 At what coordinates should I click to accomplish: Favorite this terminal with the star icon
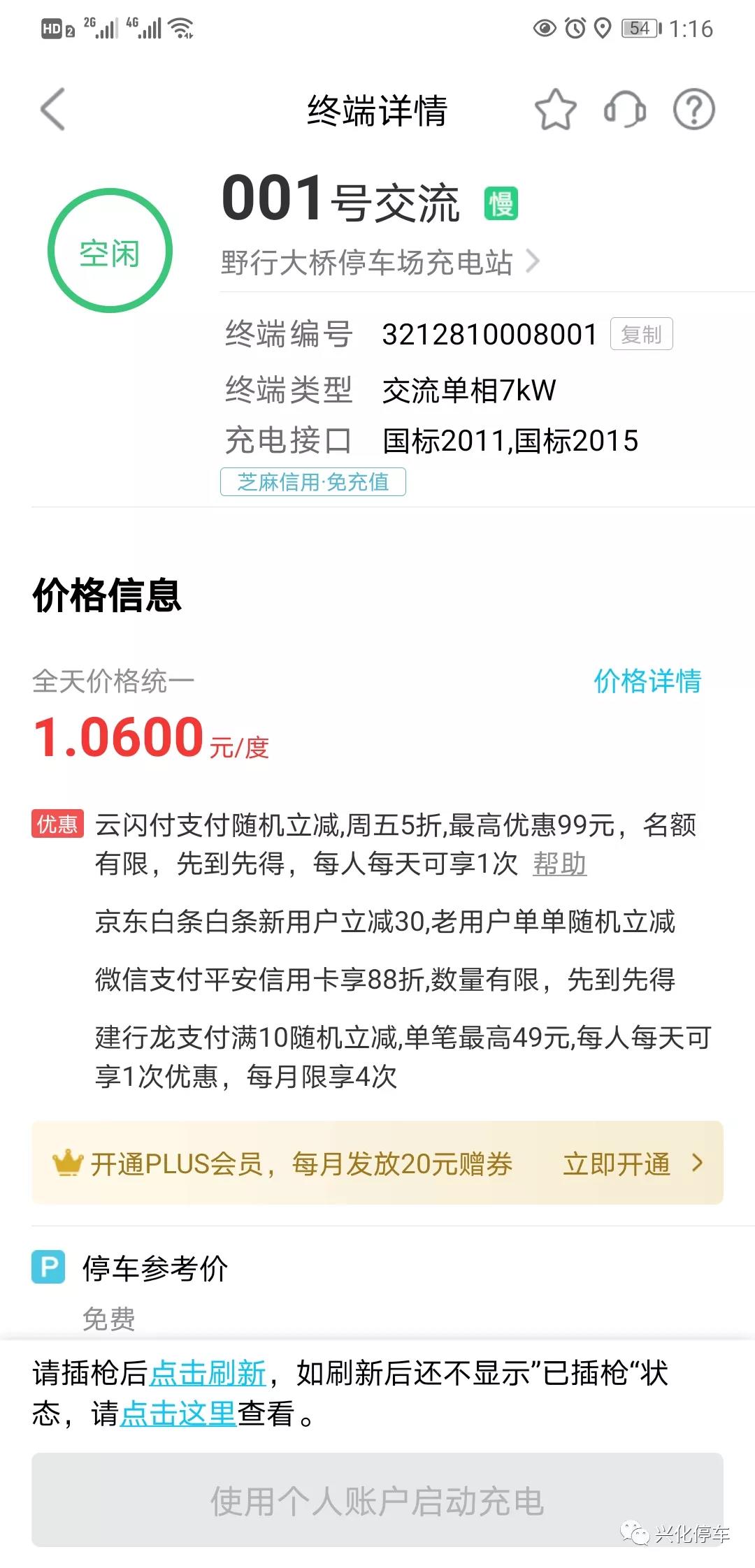555,110
